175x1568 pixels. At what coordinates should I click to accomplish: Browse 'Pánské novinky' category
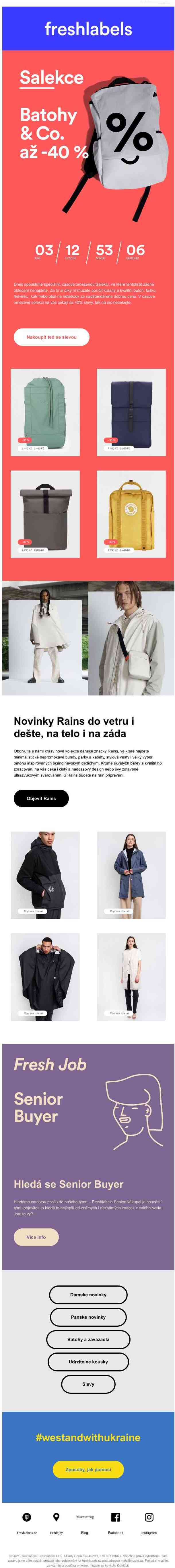point(88,1317)
